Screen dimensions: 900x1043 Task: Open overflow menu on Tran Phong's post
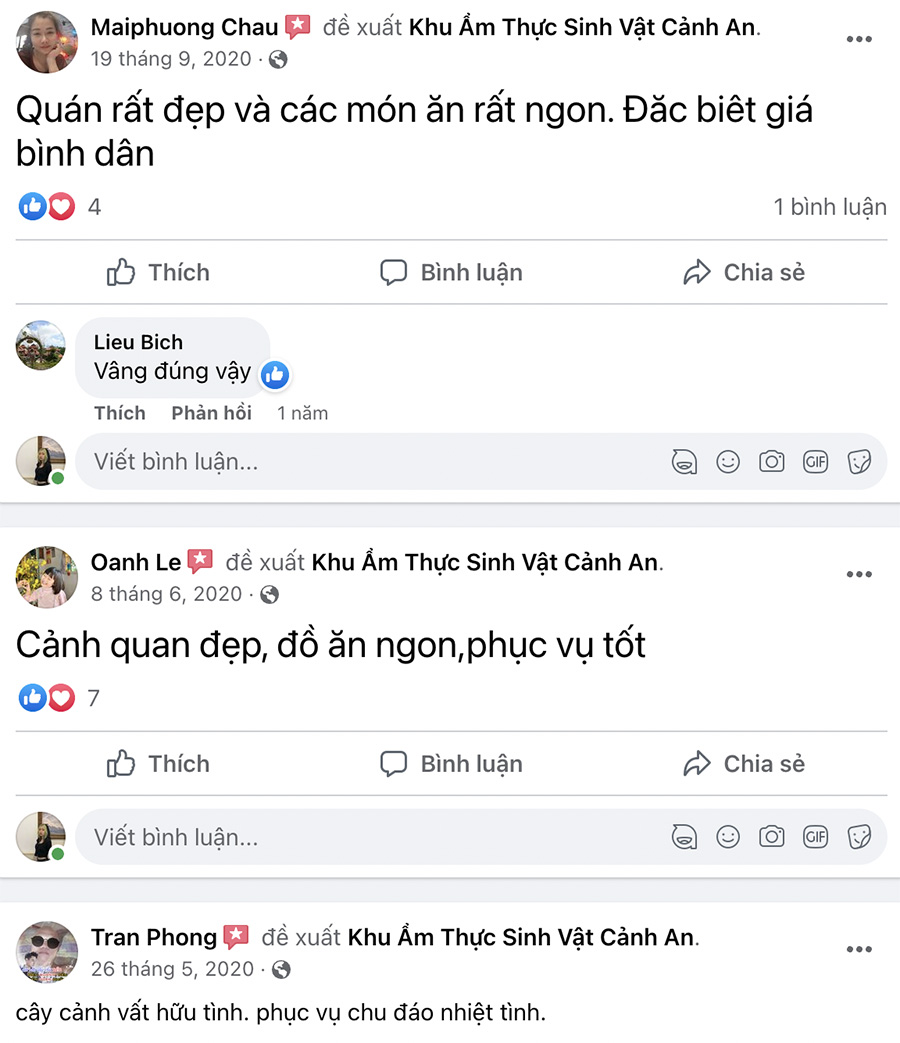(x=859, y=949)
